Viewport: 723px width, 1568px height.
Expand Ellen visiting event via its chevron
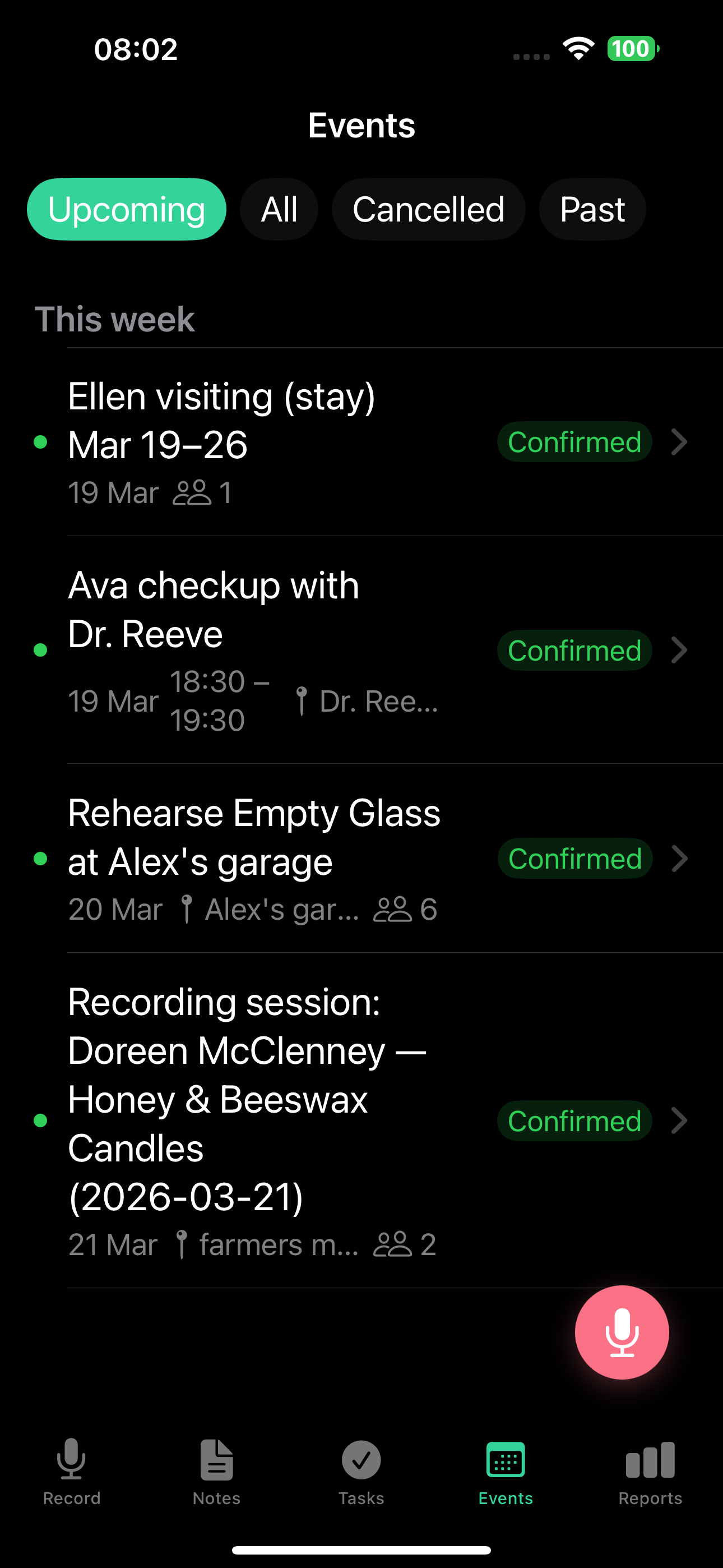click(x=679, y=442)
